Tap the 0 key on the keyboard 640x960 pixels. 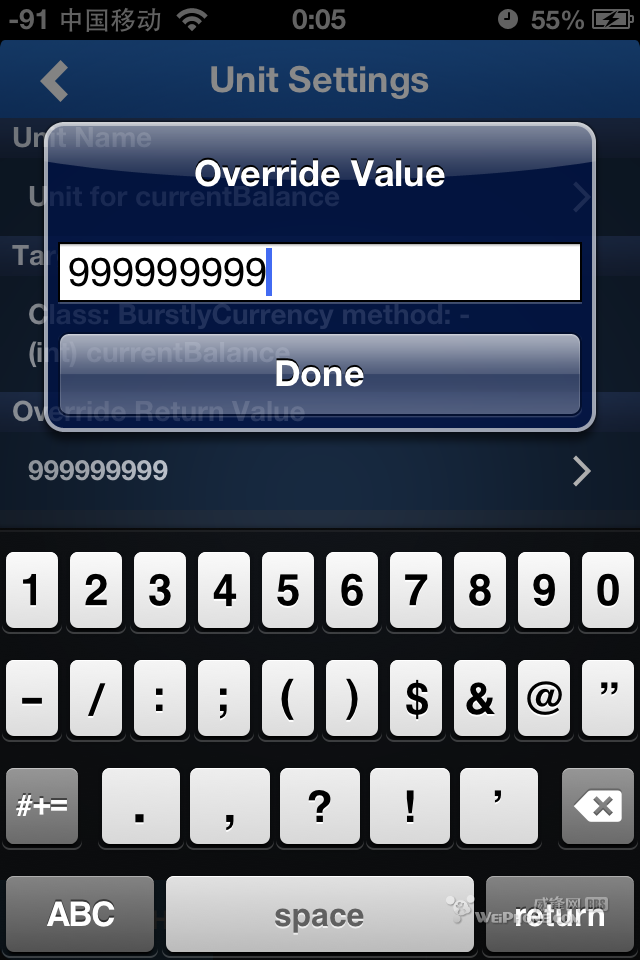point(607,590)
